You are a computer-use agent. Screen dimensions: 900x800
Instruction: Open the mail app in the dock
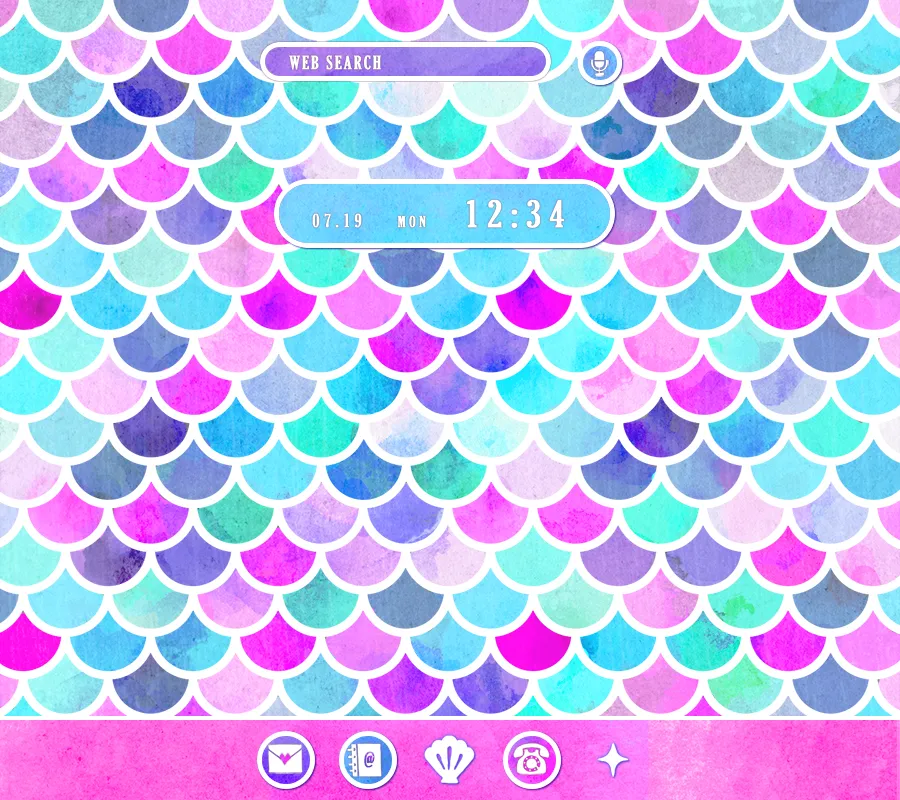pyautogui.click(x=287, y=760)
